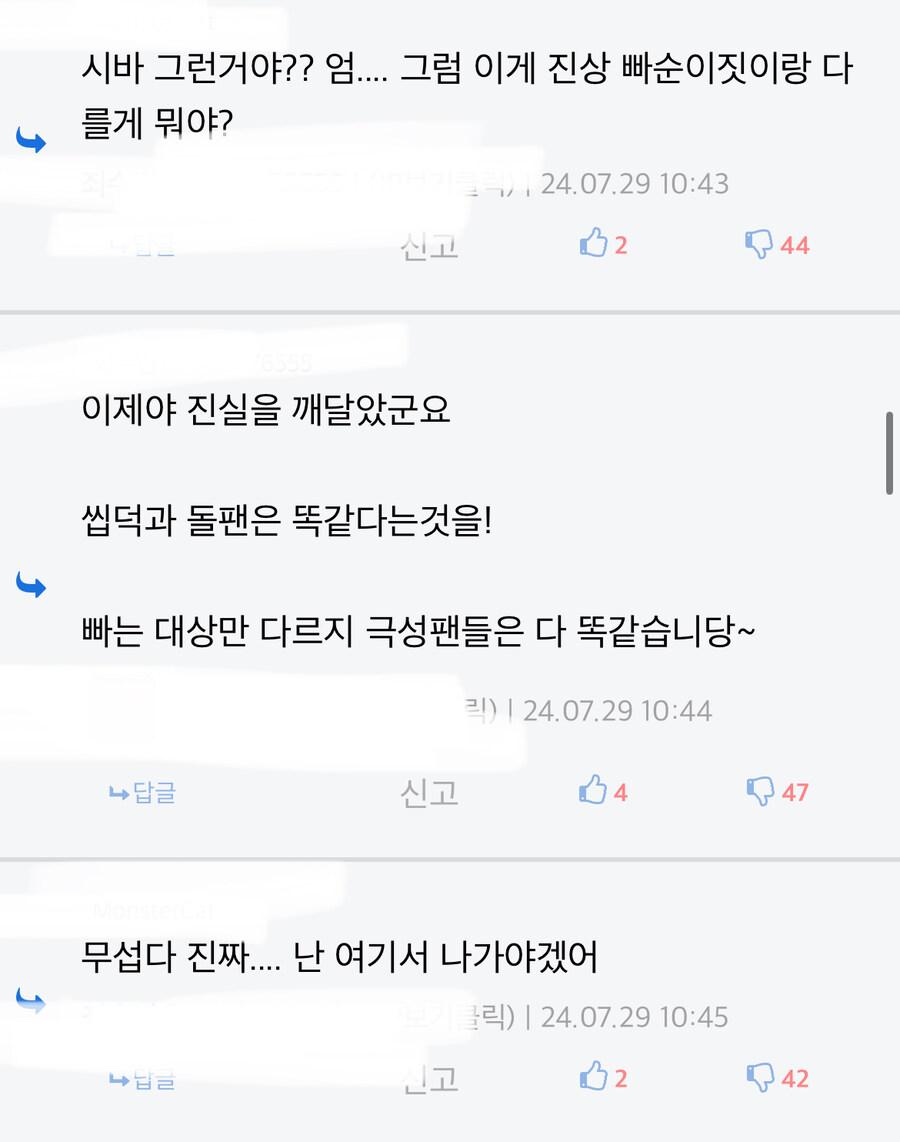Dislike the comment with 47 dislikes
The width and height of the screenshot is (900, 1142).
[x=761, y=792]
